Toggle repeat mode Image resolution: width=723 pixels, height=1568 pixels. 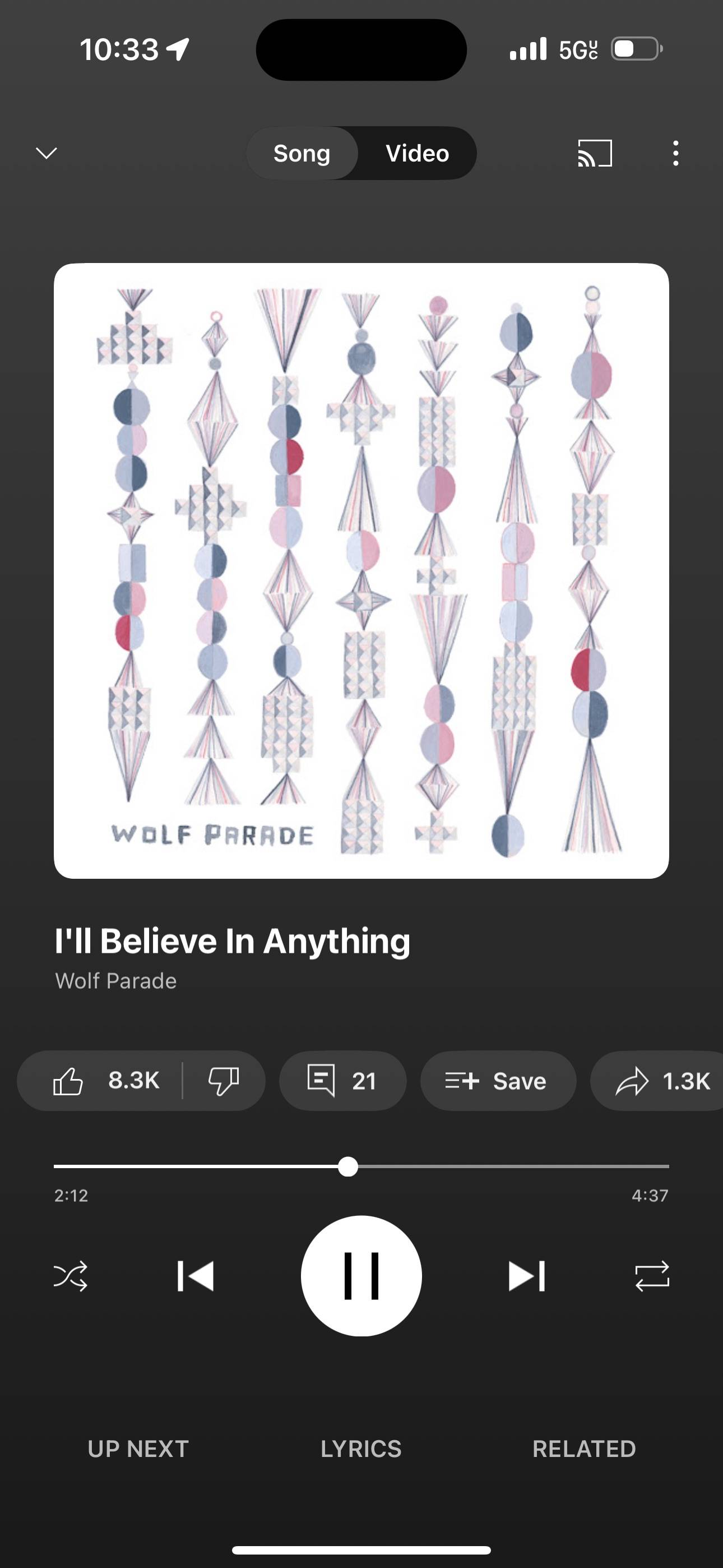pos(652,1276)
